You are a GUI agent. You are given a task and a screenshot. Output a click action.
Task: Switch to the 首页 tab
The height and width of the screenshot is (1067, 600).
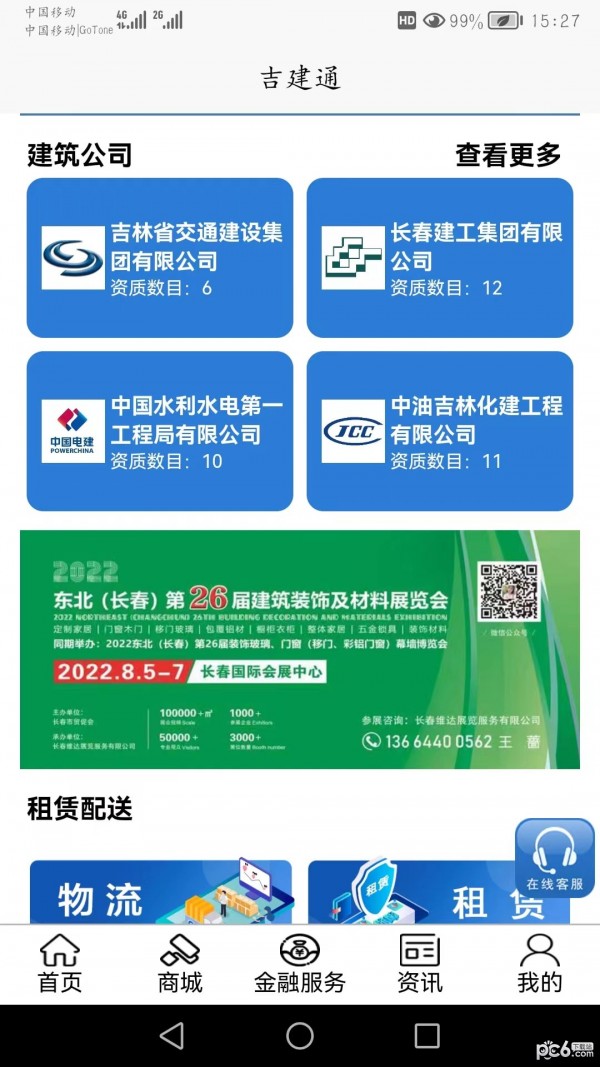pyautogui.click(x=60, y=964)
